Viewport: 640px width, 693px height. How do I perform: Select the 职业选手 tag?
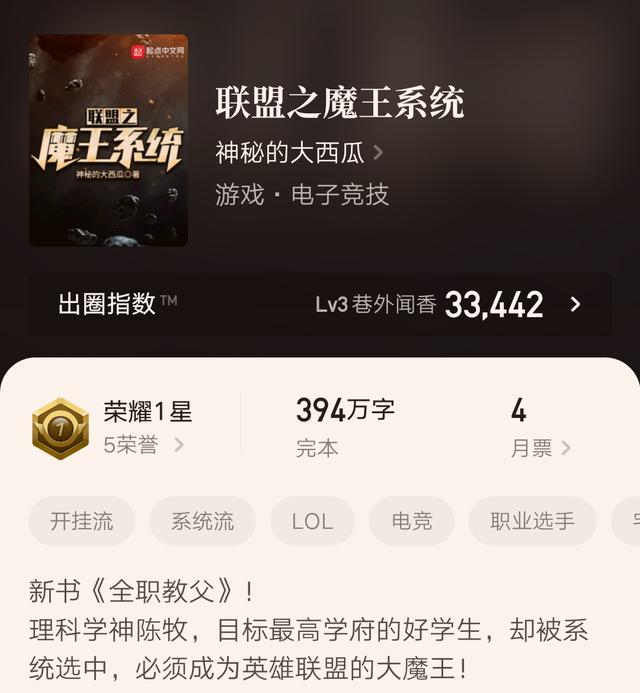coord(532,521)
